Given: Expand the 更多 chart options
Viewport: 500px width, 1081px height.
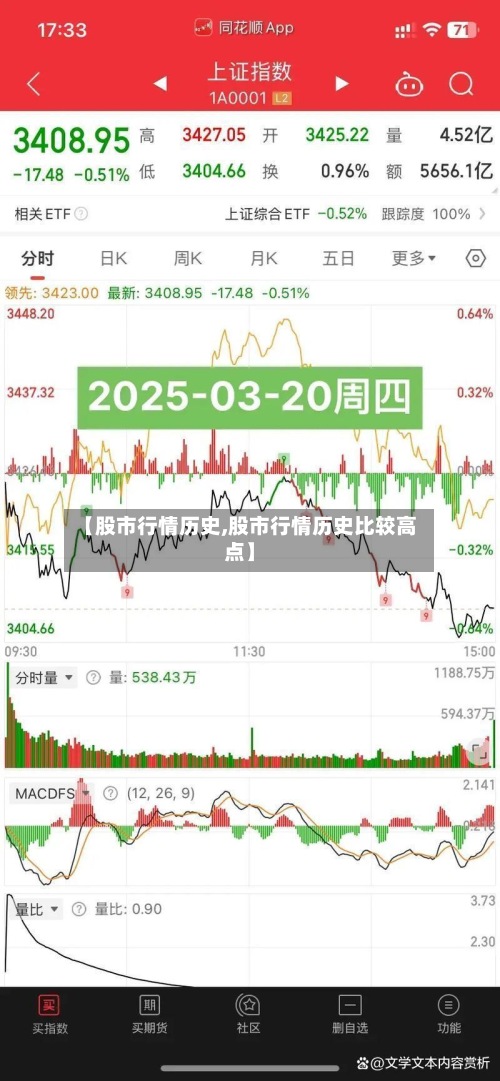Looking at the screenshot, I should 414,259.
